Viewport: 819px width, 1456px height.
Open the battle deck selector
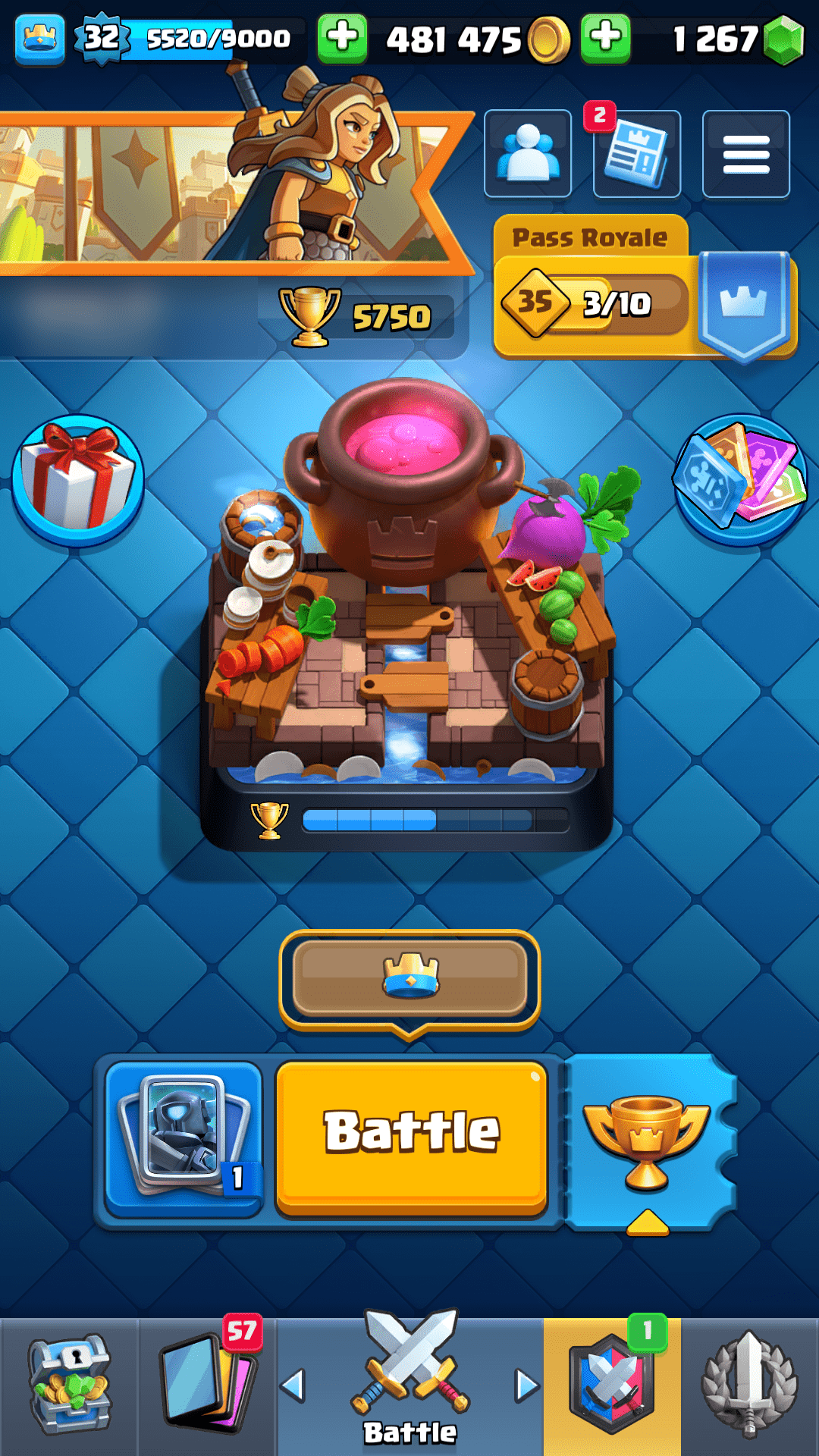click(184, 1135)
